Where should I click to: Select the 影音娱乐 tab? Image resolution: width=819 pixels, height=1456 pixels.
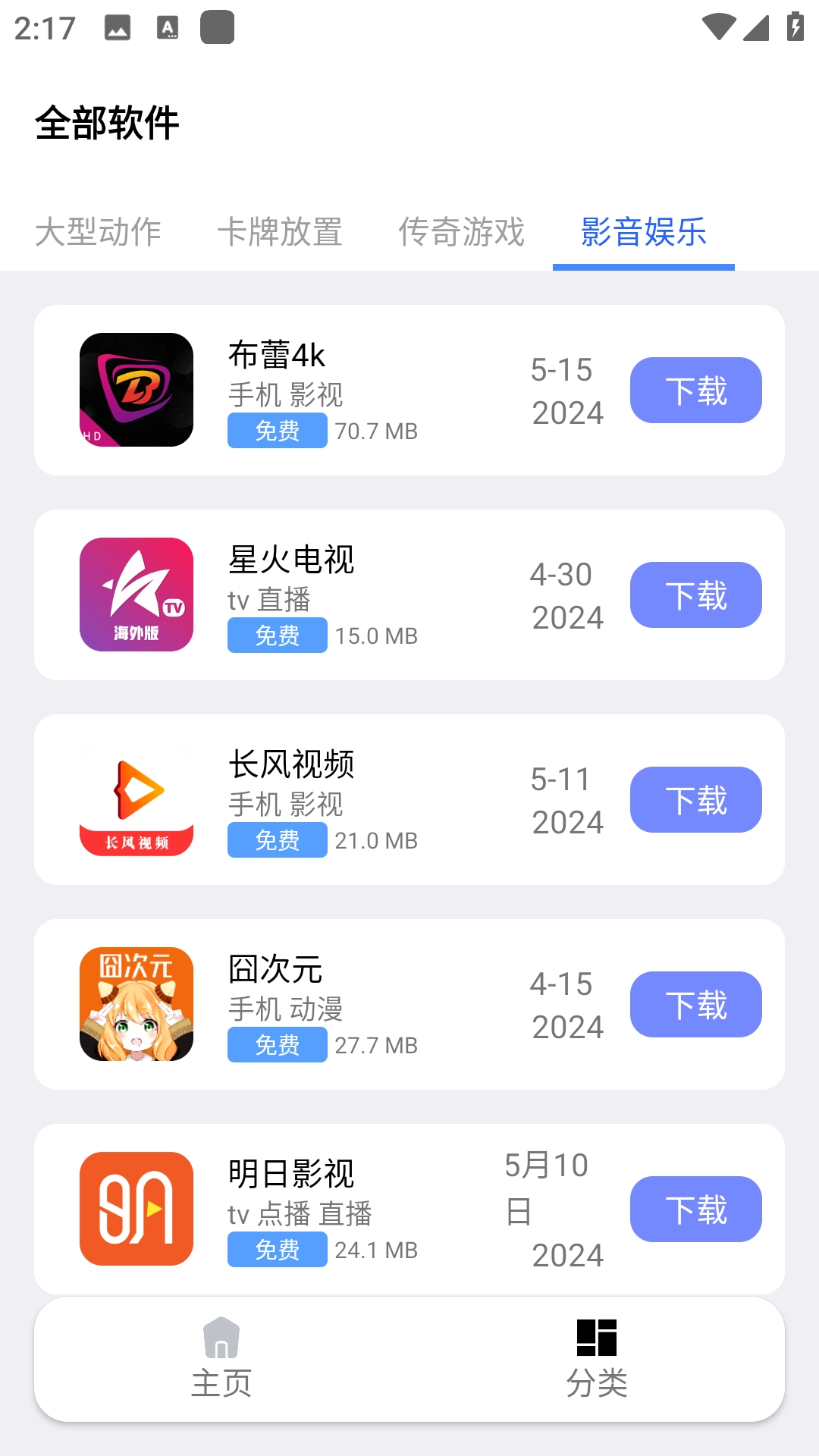642,234
